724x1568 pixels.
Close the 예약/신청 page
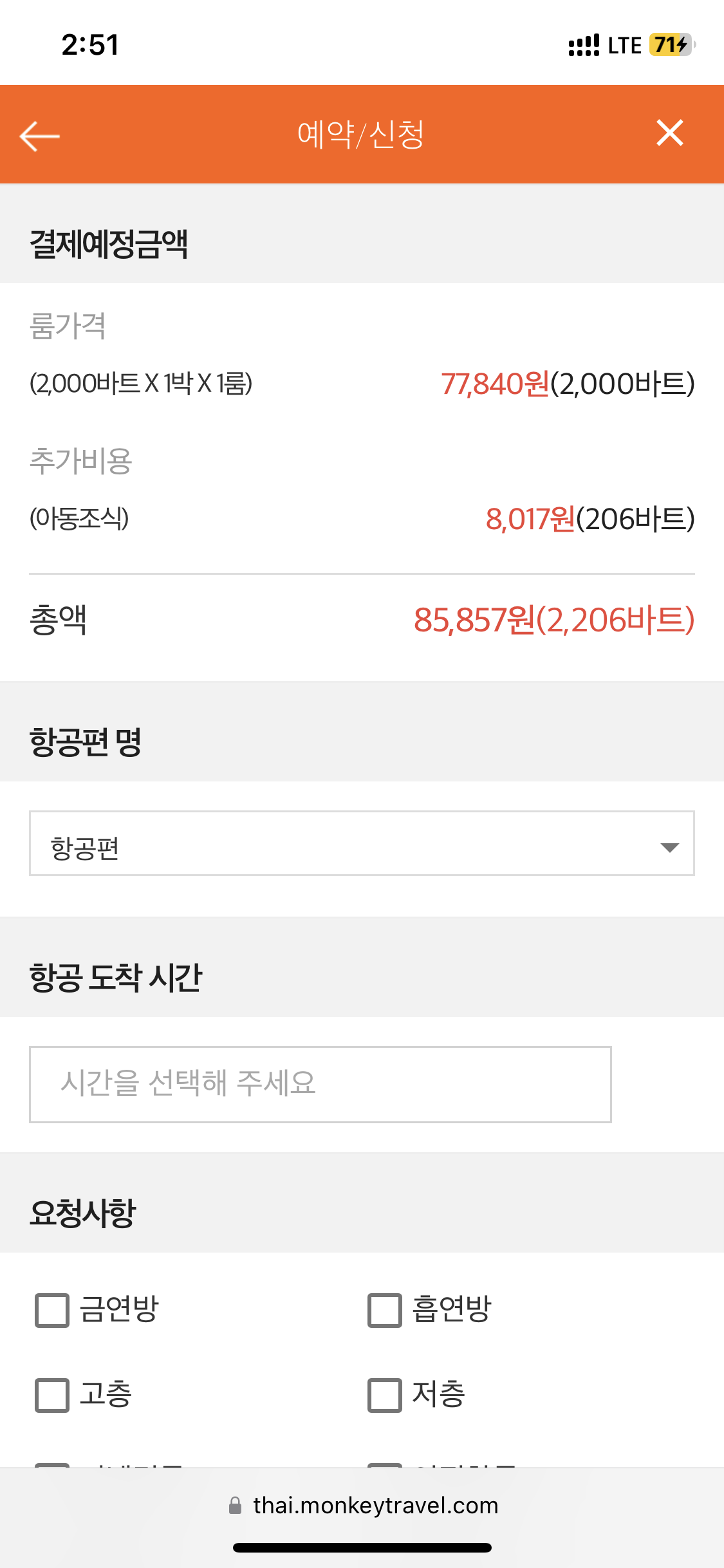click(669, 133)
